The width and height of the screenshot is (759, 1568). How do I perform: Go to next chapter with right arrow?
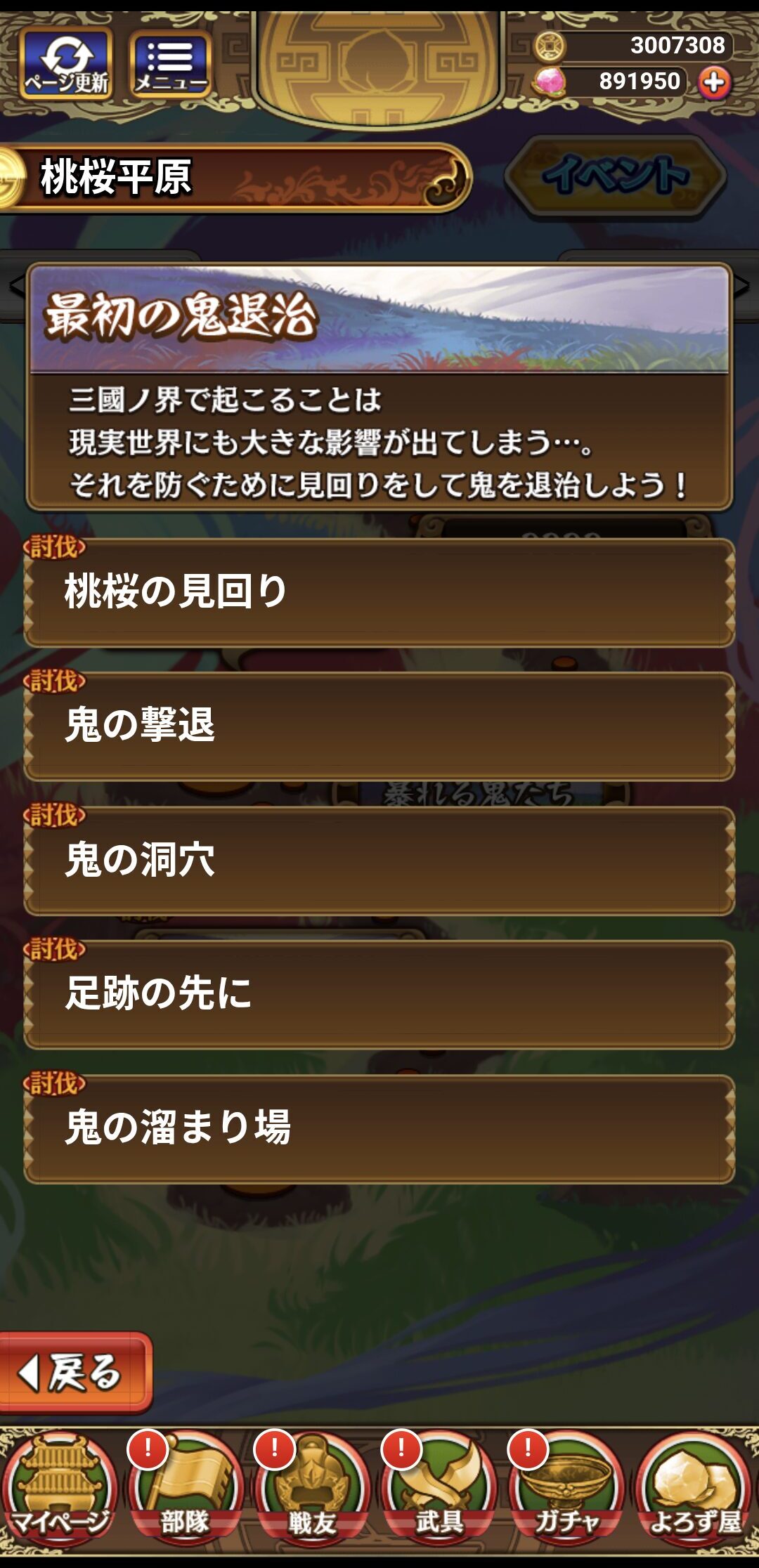click(742, 286)
